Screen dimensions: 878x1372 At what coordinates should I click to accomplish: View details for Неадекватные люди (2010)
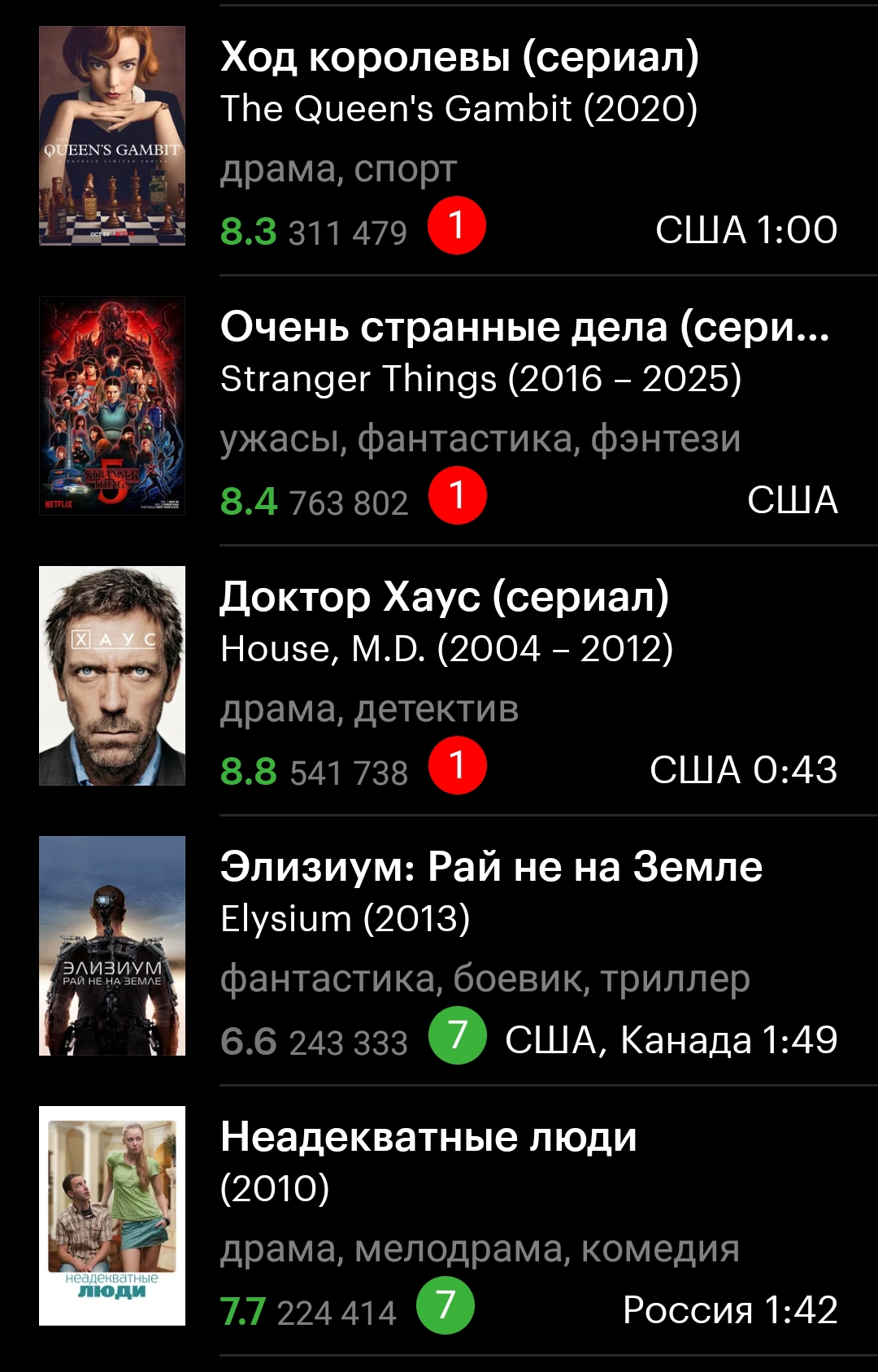point(428,1137)
